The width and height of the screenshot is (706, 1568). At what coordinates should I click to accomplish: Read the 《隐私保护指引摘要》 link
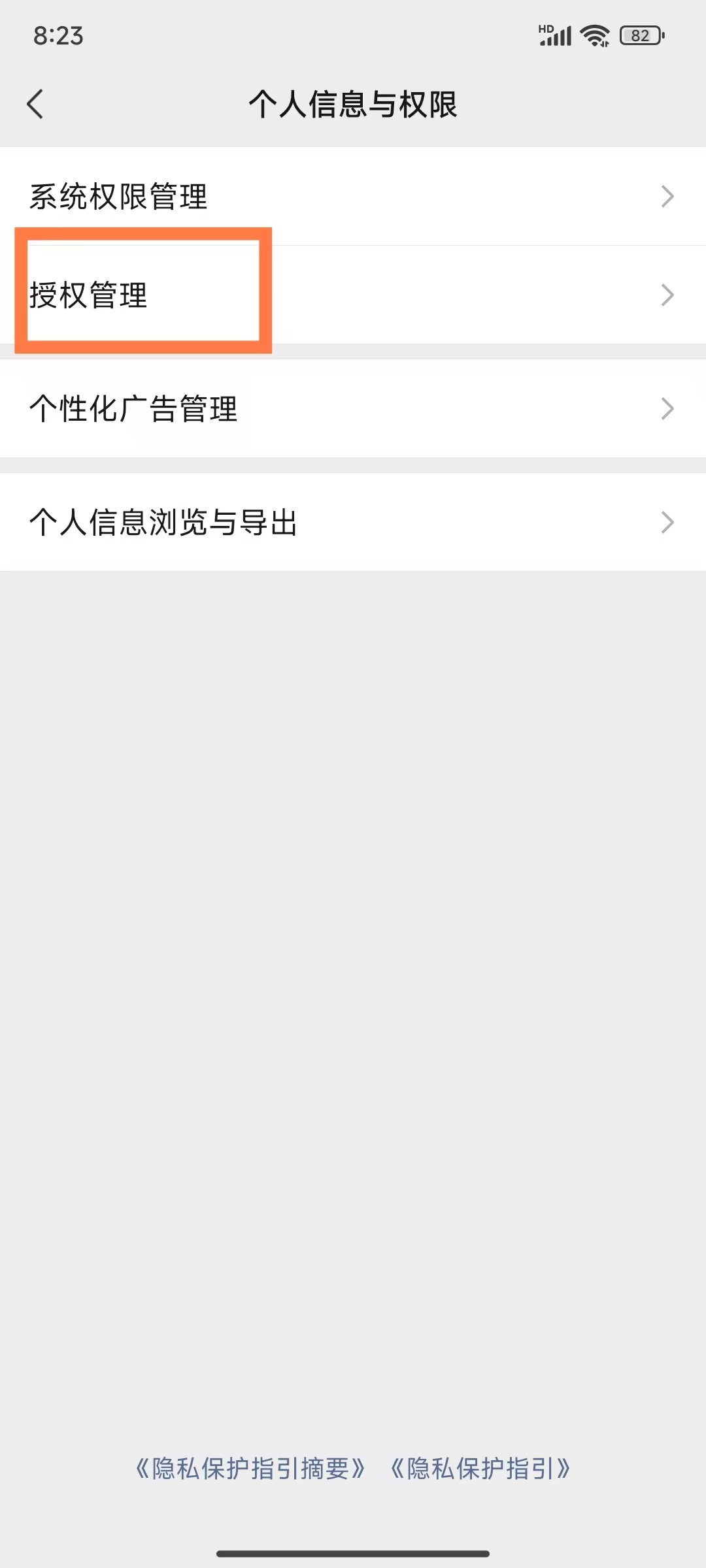click(x=250, y=1469)
